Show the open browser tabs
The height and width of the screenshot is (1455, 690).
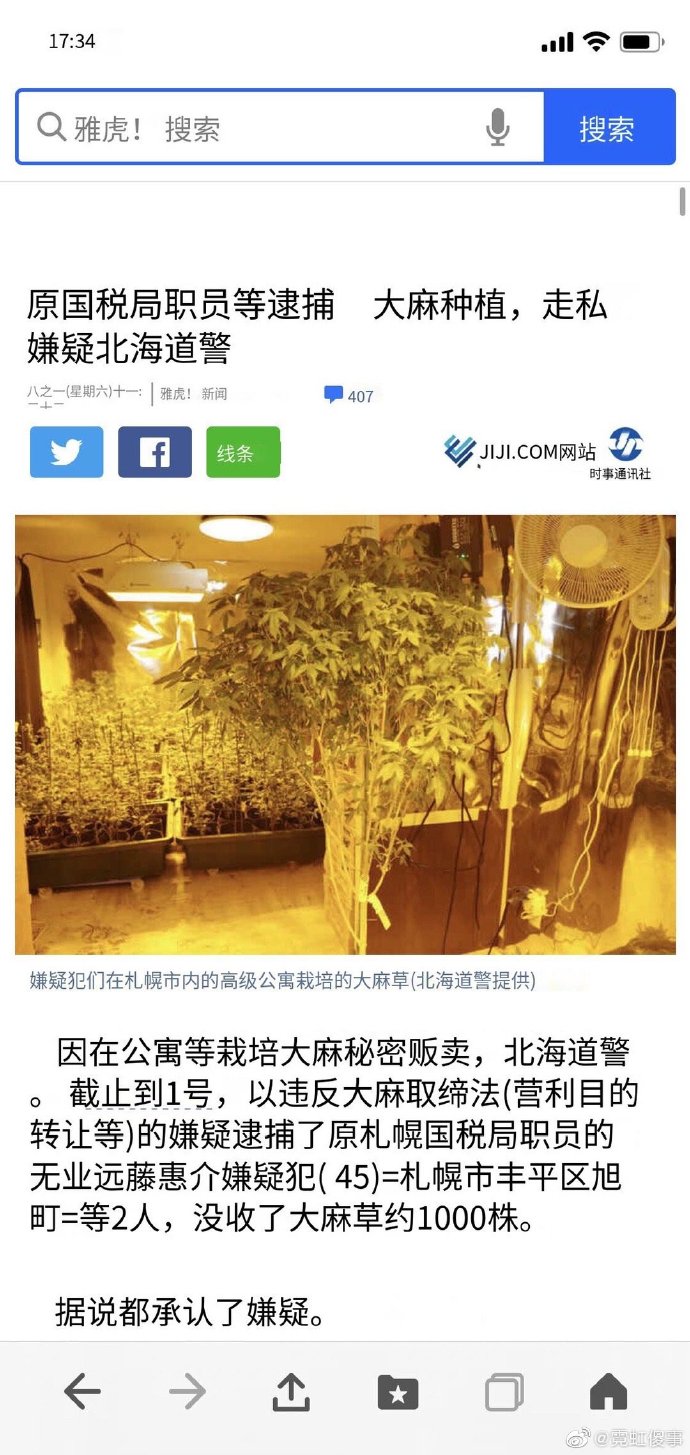coord(504,1391)
